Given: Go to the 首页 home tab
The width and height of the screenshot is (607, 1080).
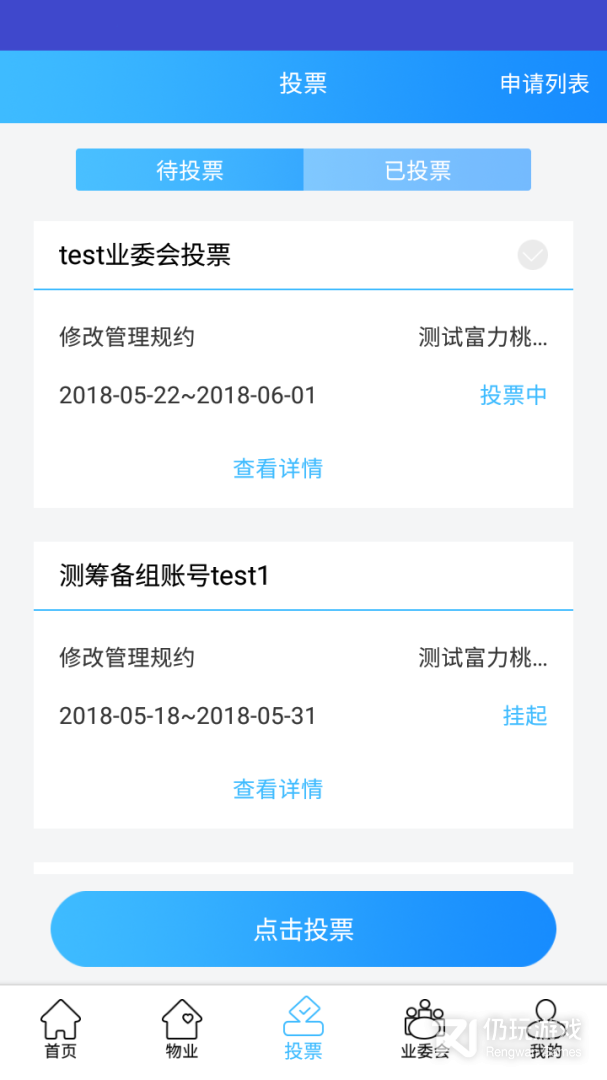Looking at the screenshot, I should (x=60, y=1029).
